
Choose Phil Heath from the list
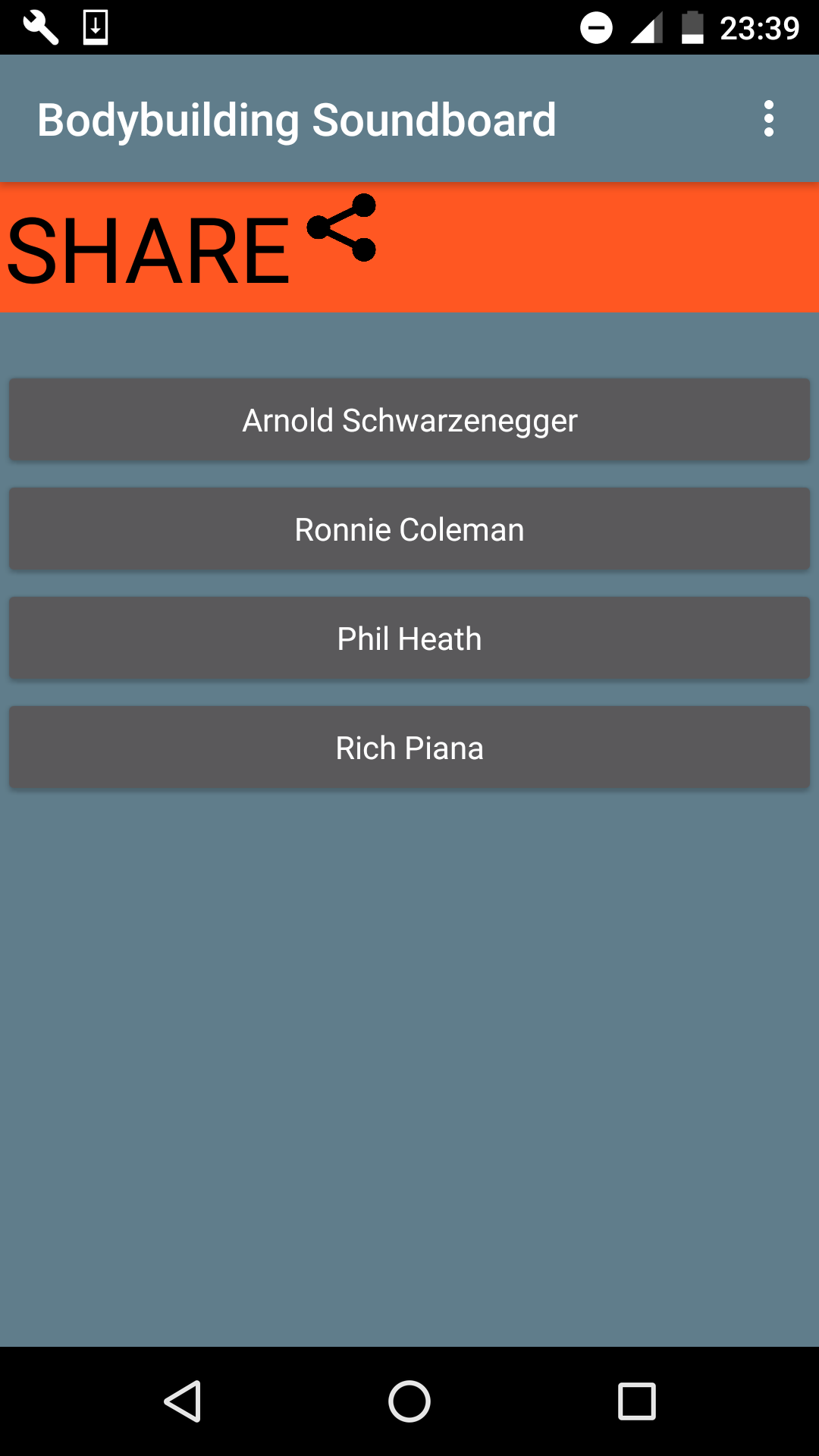point(409,638)
